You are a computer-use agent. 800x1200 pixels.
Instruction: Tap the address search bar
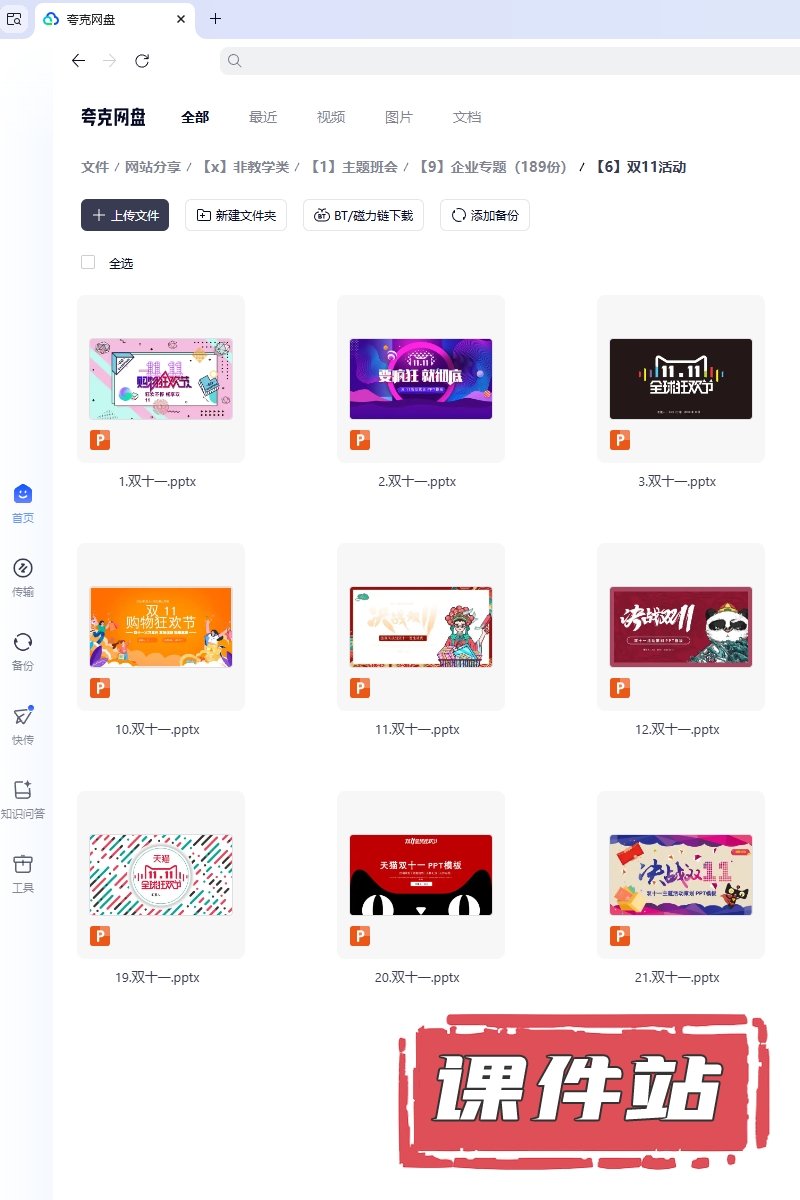coord(500,61)
